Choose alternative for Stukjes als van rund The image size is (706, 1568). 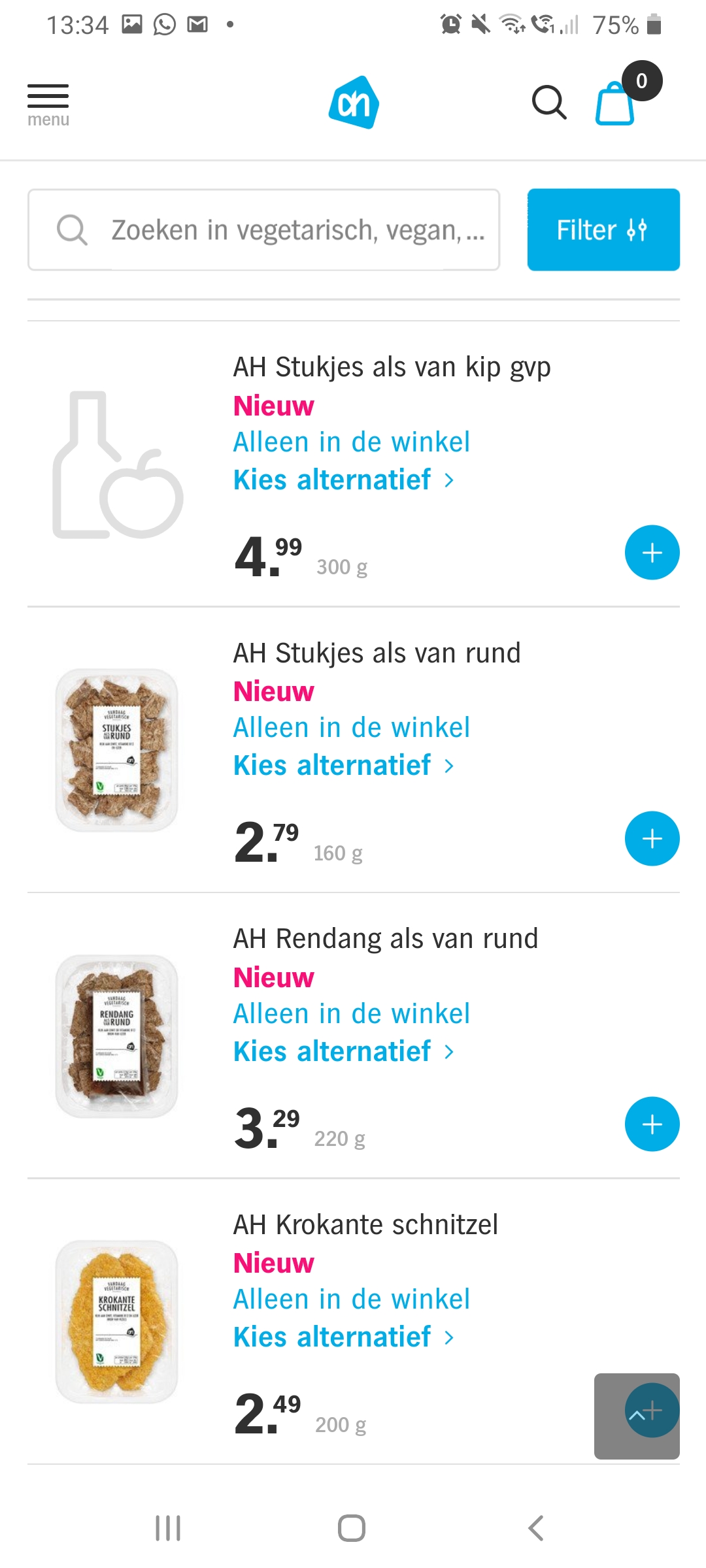coord(344,766)
